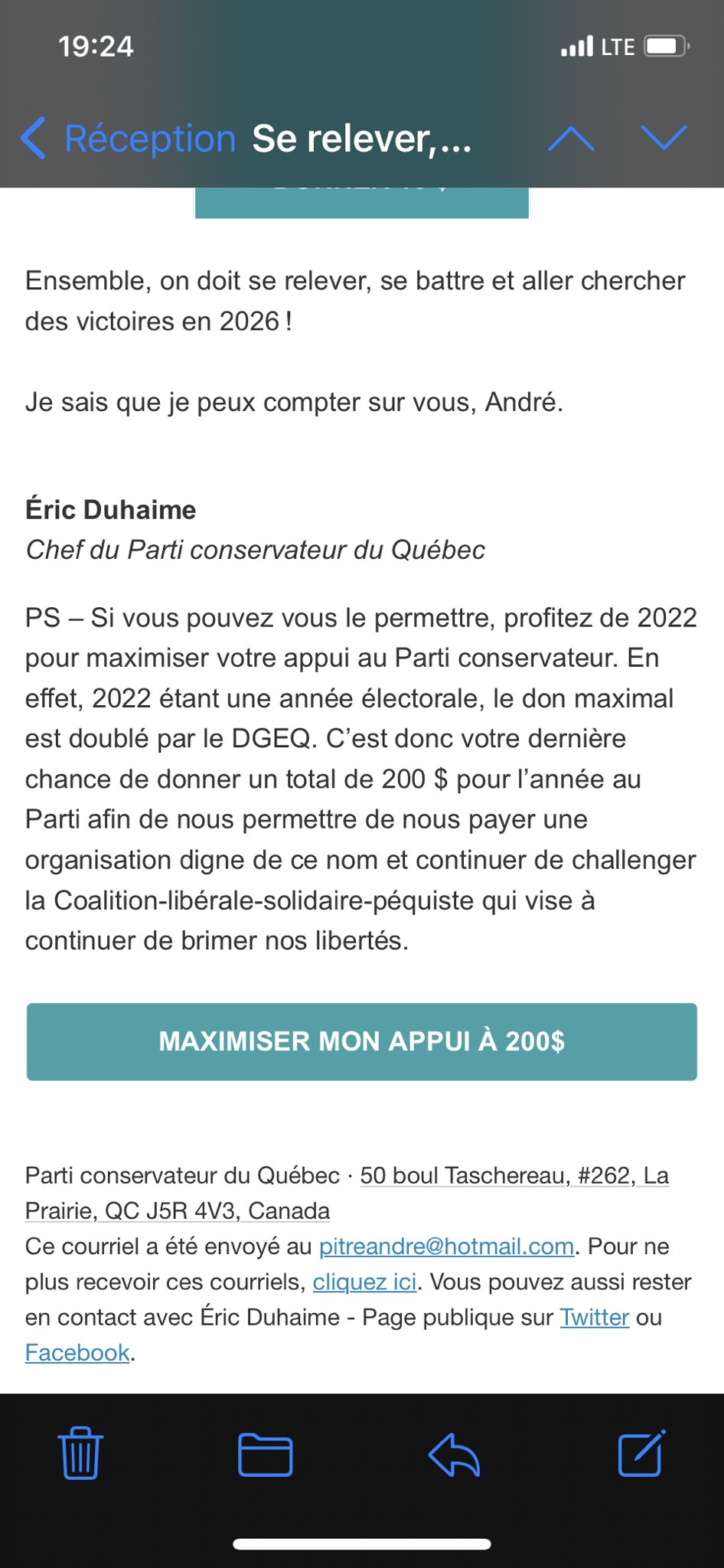This screenshot has width=724, height=1568.
Task: Delete this email with the trash icon
Action: click(x=80, y=1452)
